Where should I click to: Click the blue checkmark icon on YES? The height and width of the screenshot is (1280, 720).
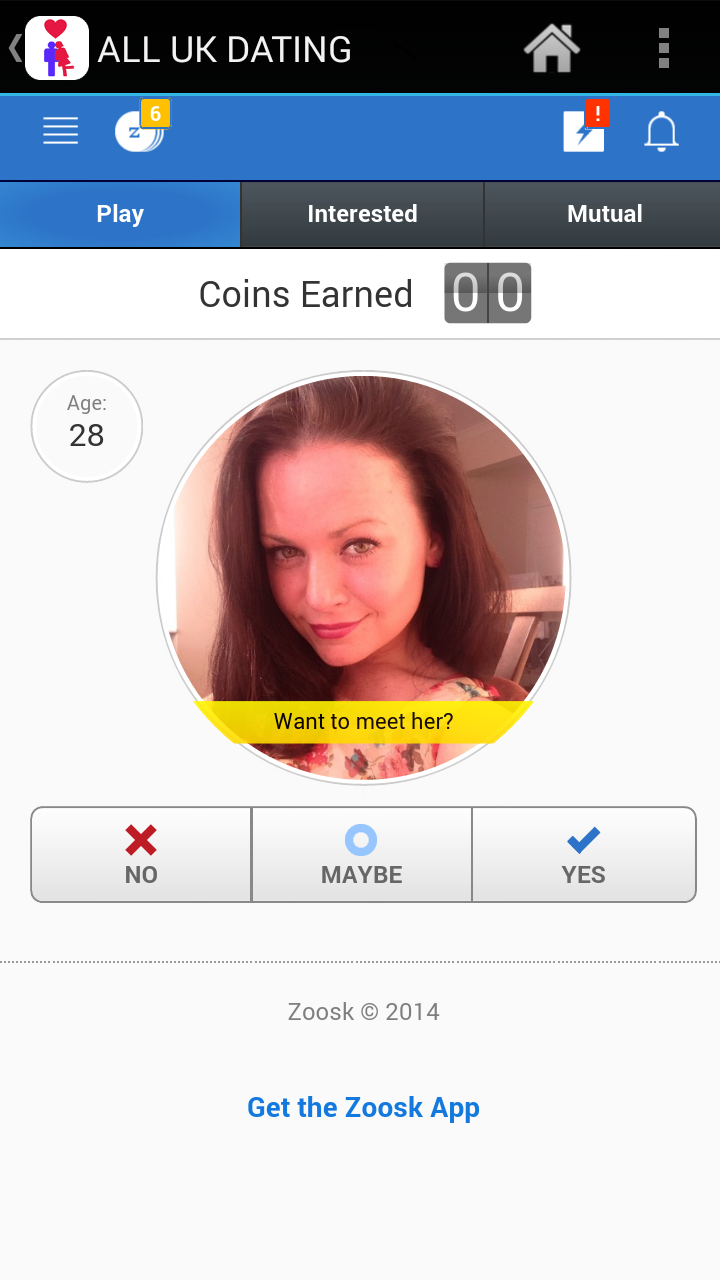(x=584, y=839)
